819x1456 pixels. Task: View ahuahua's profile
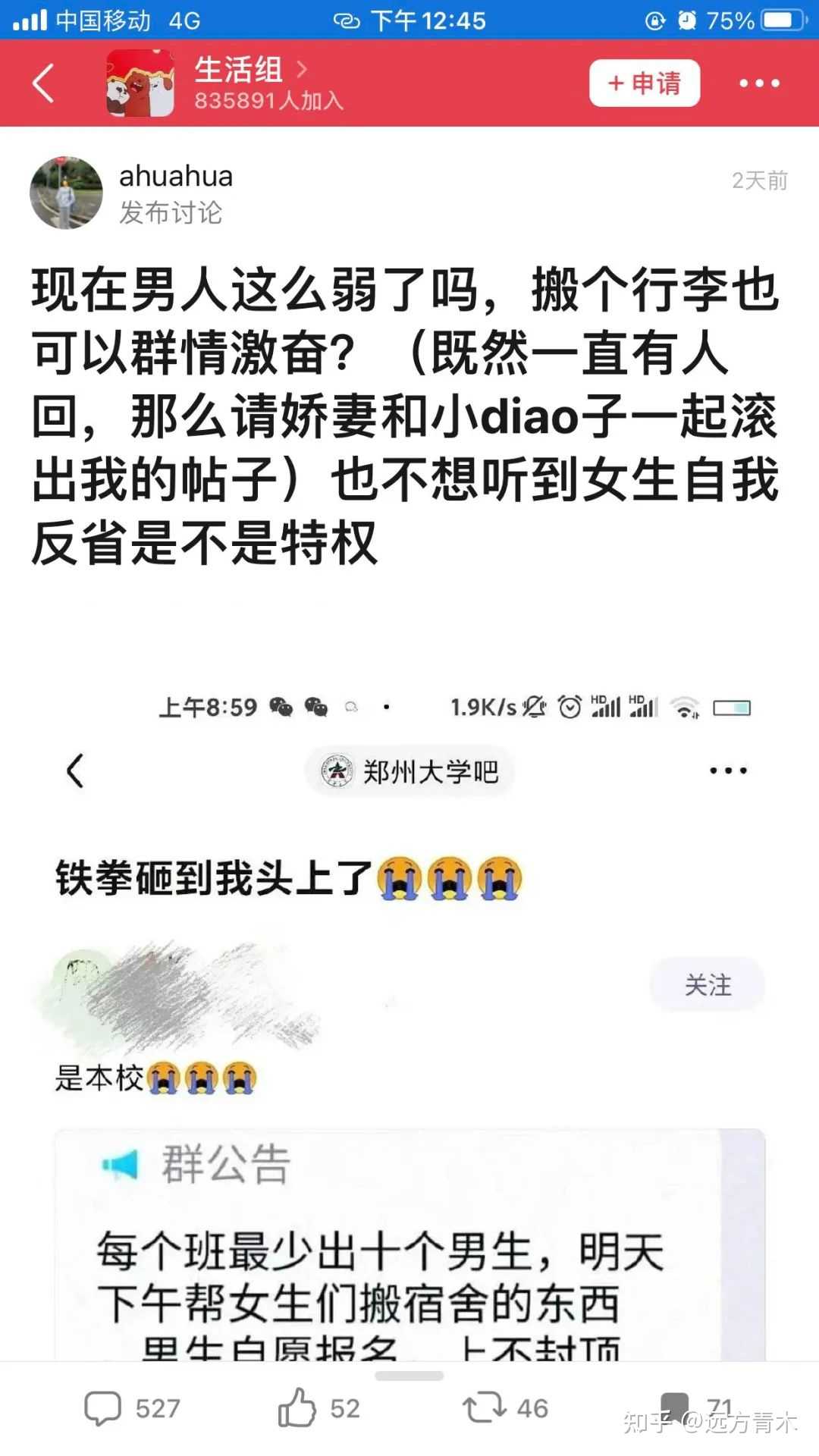[66, 193]
